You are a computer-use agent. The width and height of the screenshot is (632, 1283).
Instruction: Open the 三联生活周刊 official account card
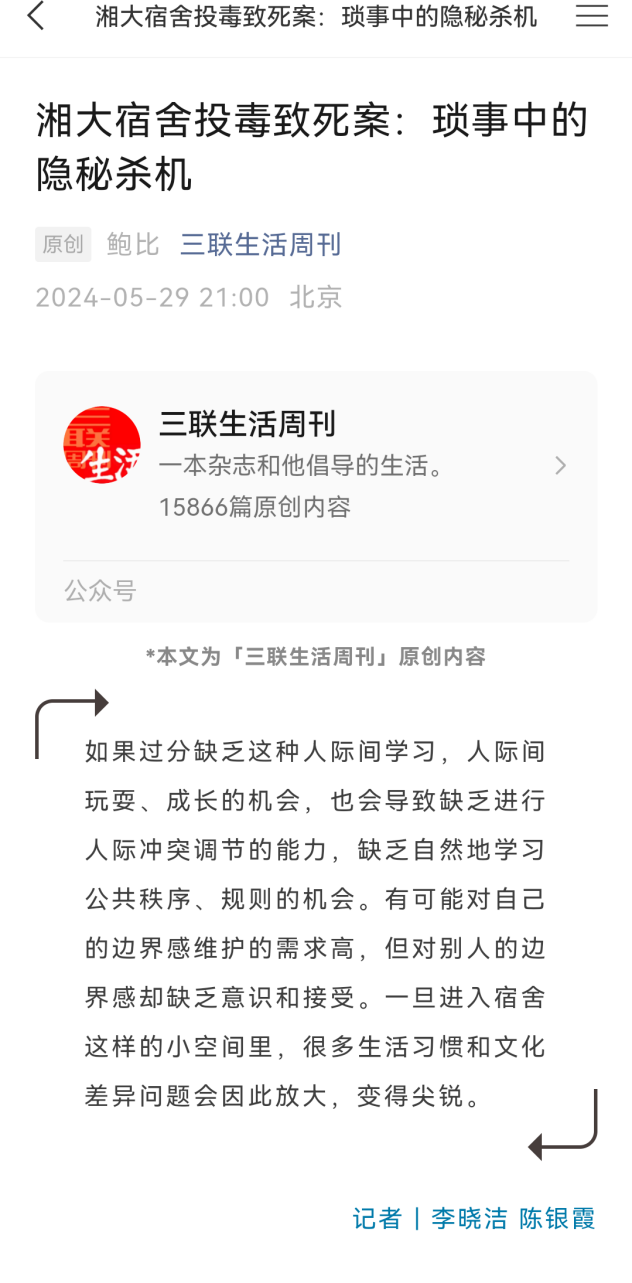[316, 465]
